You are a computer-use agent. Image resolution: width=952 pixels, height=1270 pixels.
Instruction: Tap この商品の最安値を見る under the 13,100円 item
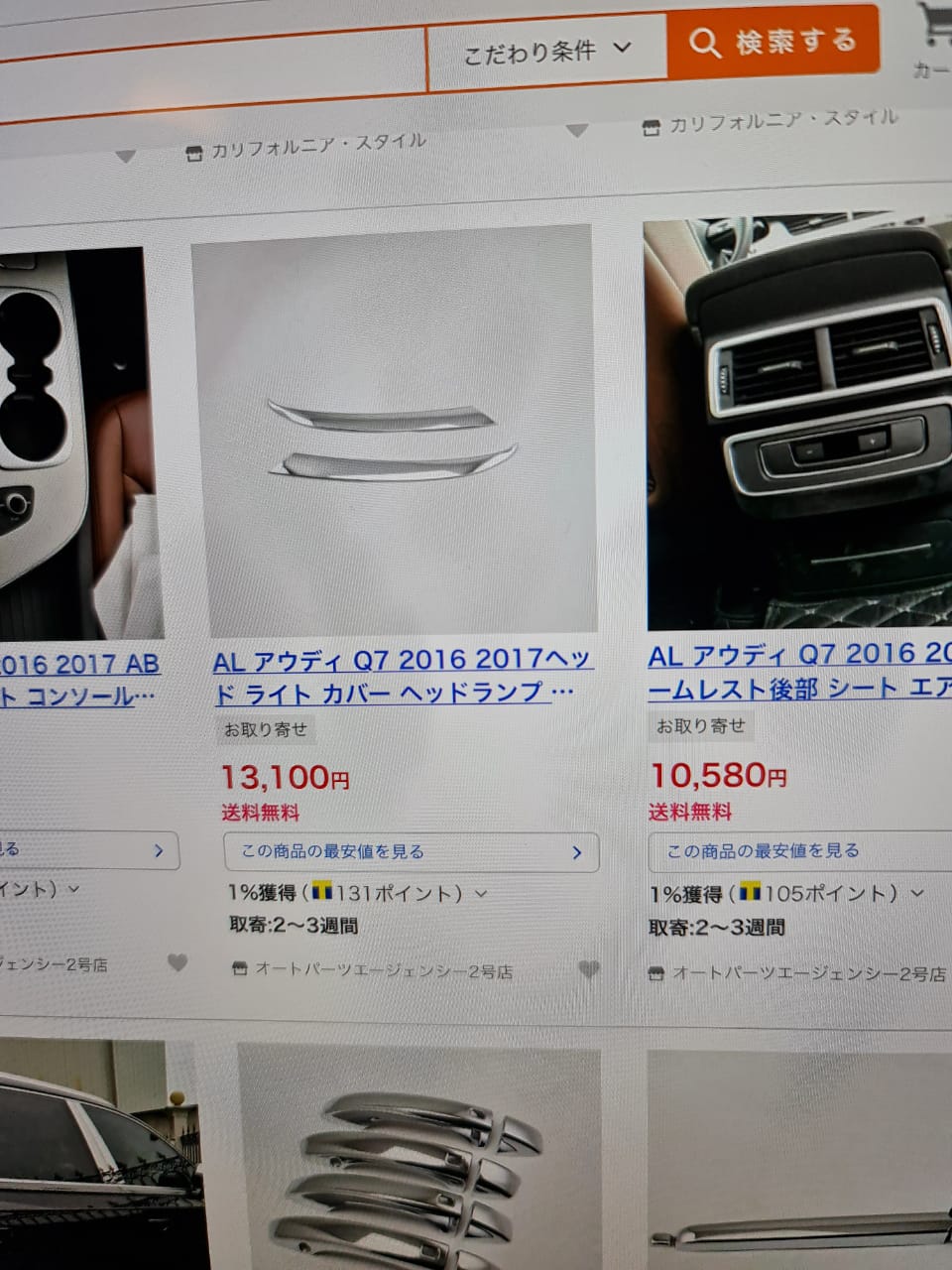click(x=411, y=852)
